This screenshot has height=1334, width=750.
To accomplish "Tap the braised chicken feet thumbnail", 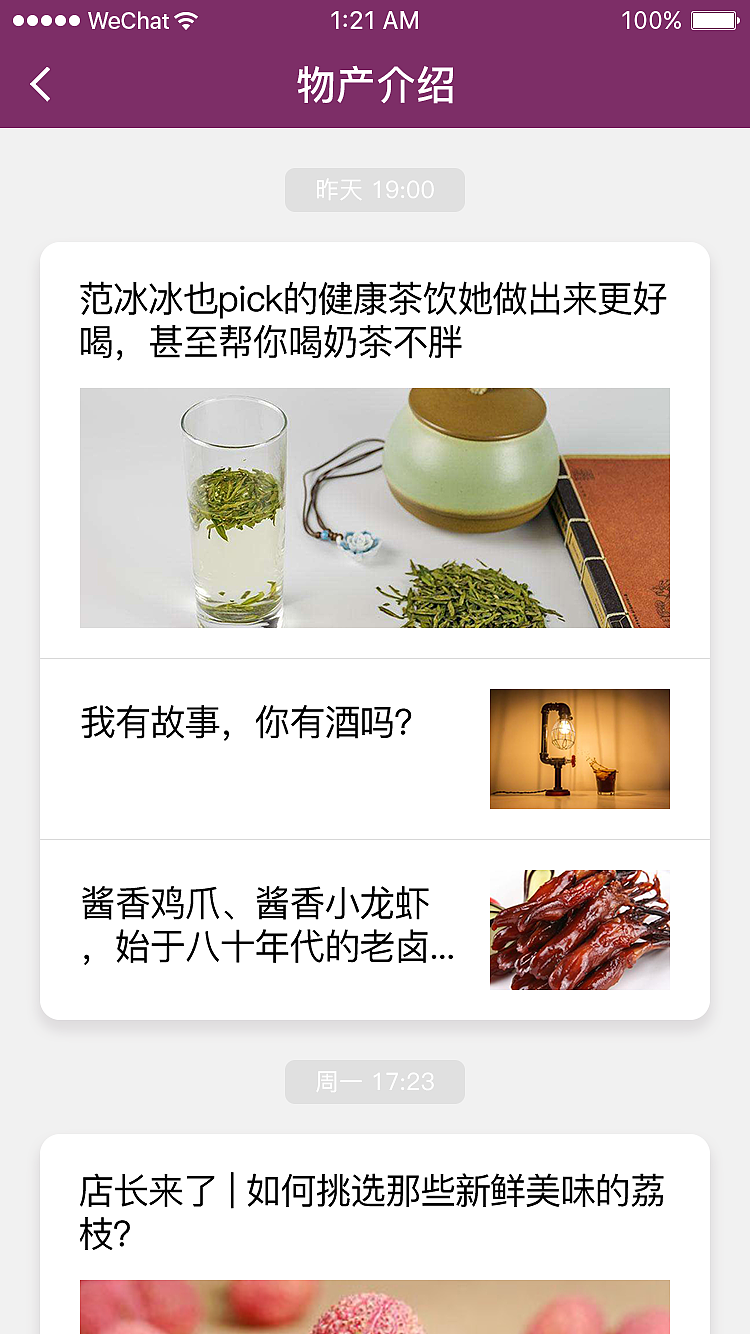I will point(580,928).
